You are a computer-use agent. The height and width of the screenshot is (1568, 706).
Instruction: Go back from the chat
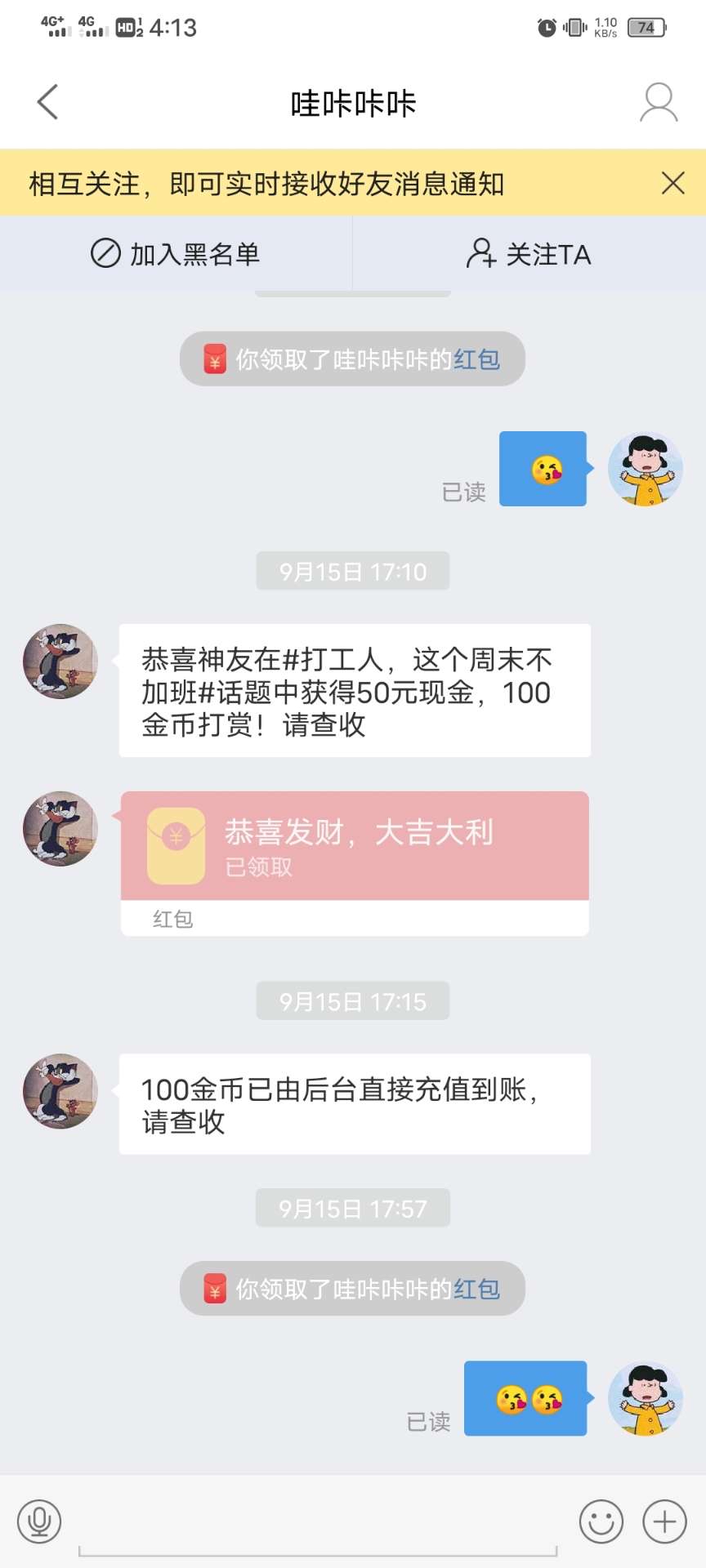47,102
